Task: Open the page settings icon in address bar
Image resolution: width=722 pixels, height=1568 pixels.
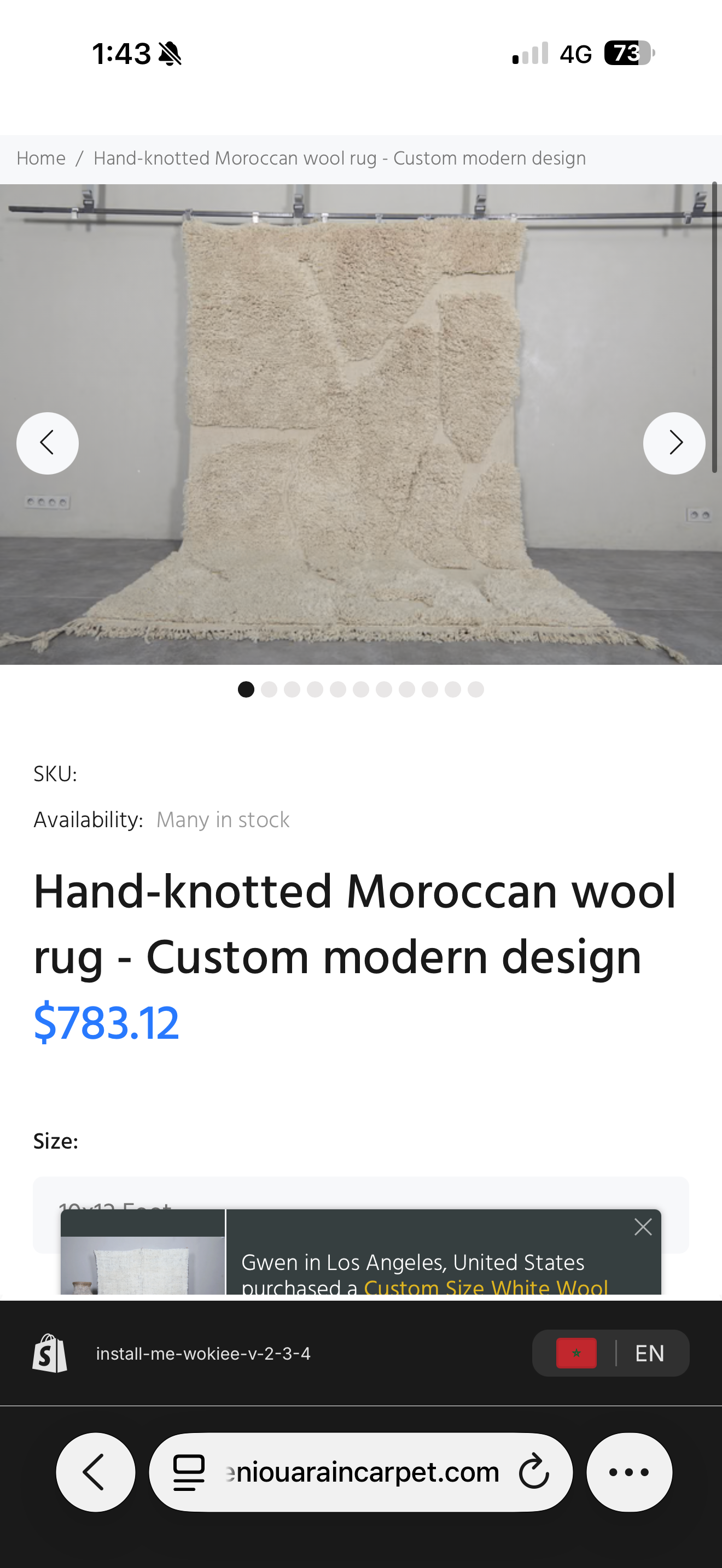Action: tap(189, 1472)
